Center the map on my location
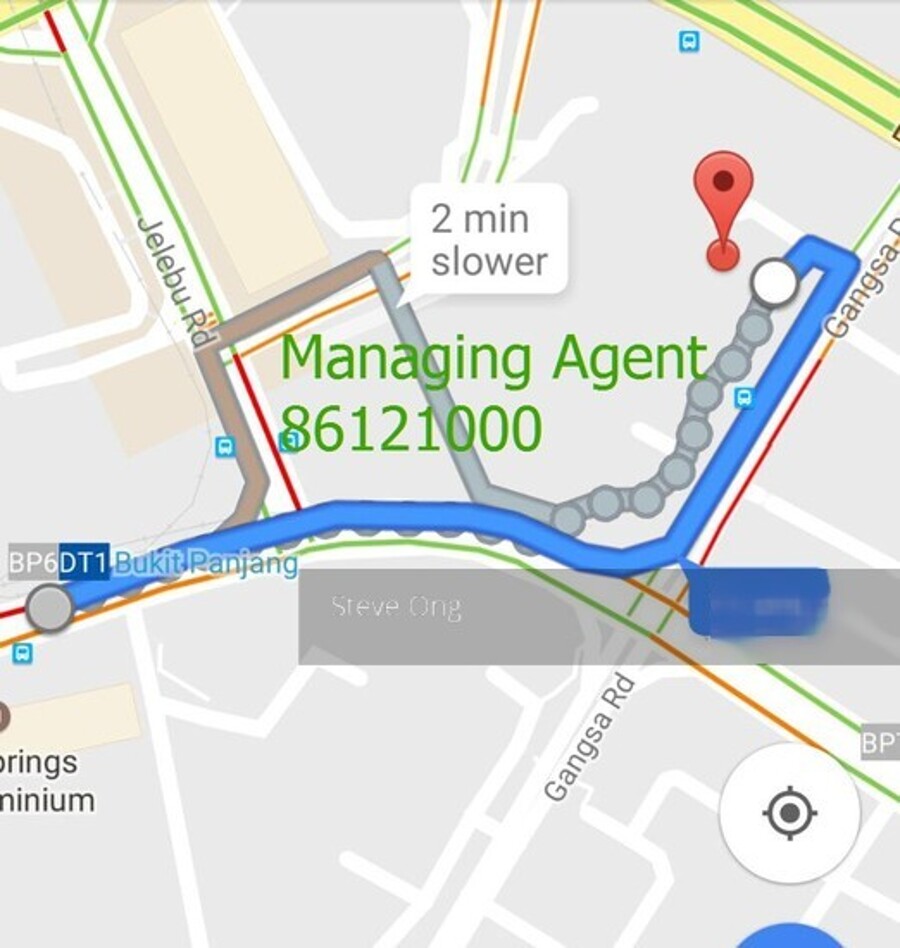The image size is (900, 948). point(789,812)
